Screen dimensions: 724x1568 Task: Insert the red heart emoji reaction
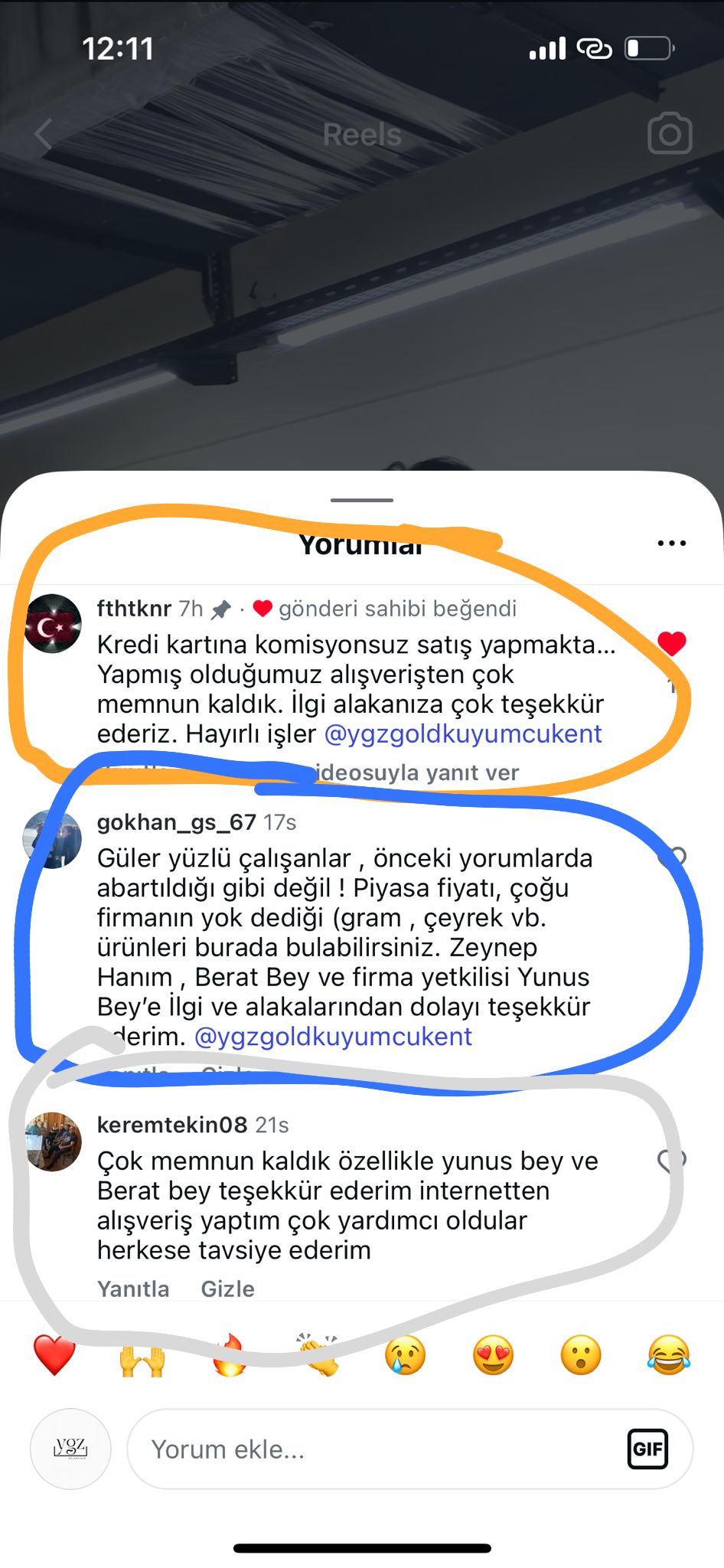click(x=54, y=1355)
